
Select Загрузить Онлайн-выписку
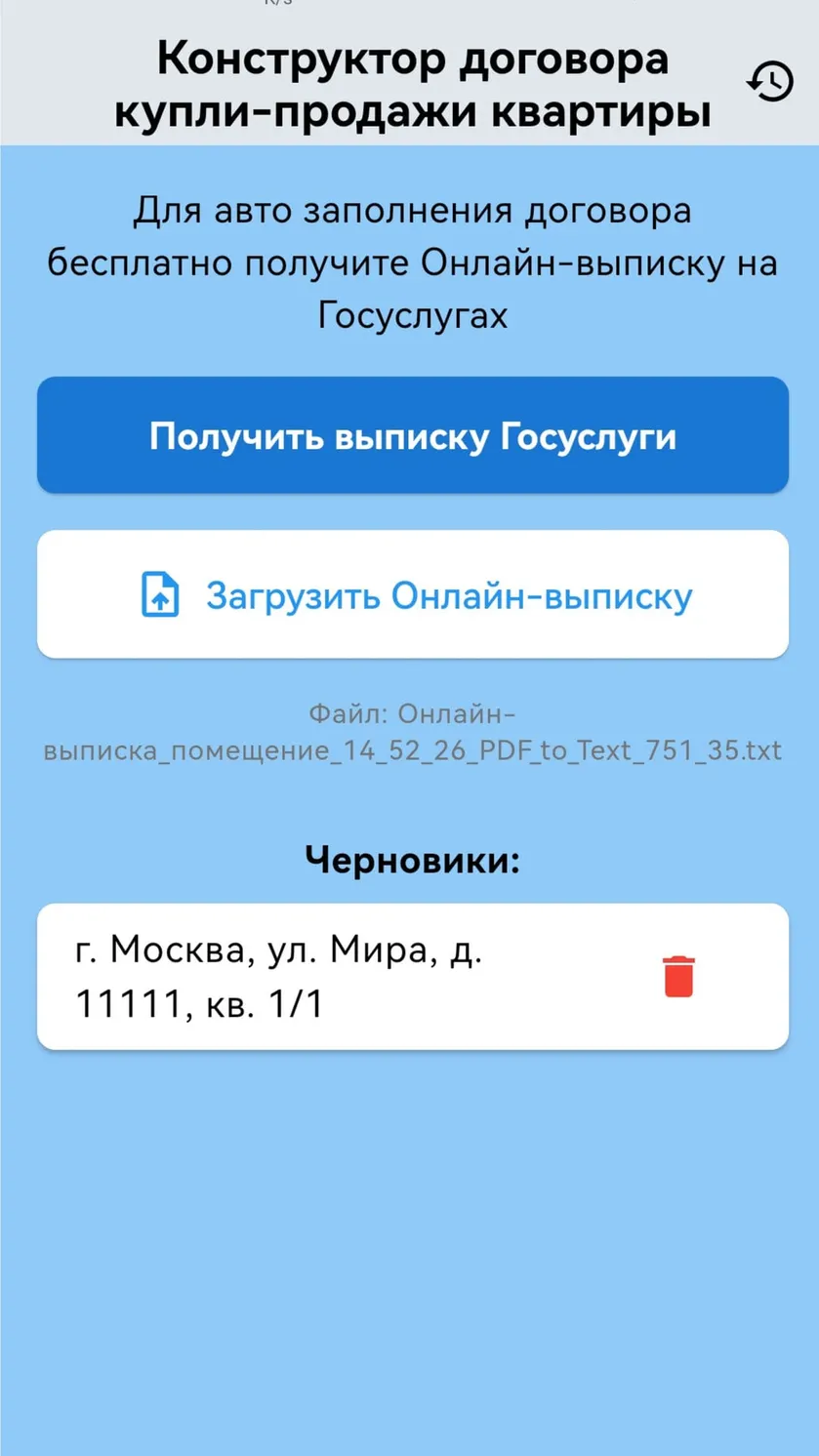(x=413, y=594)
